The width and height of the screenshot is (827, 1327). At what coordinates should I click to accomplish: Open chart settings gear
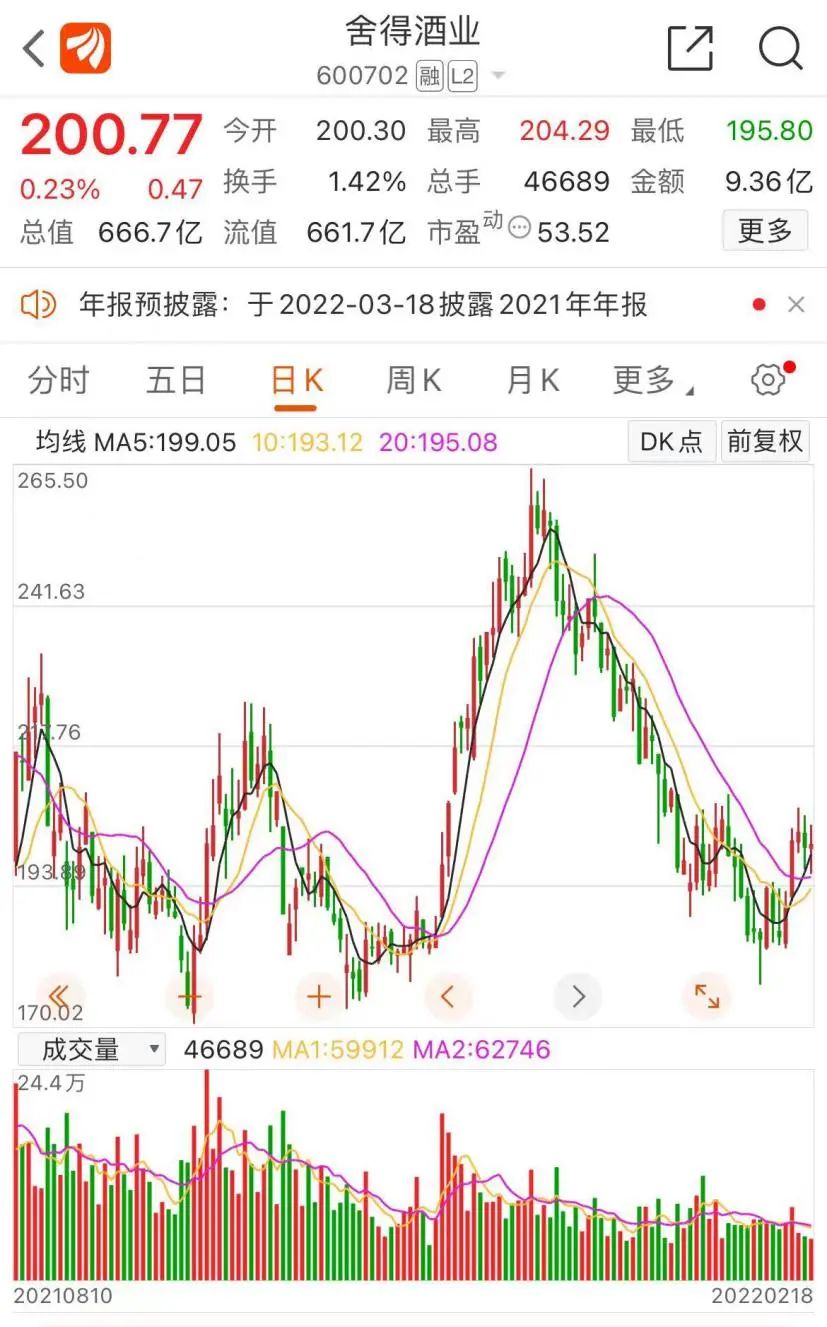[768, 380]
